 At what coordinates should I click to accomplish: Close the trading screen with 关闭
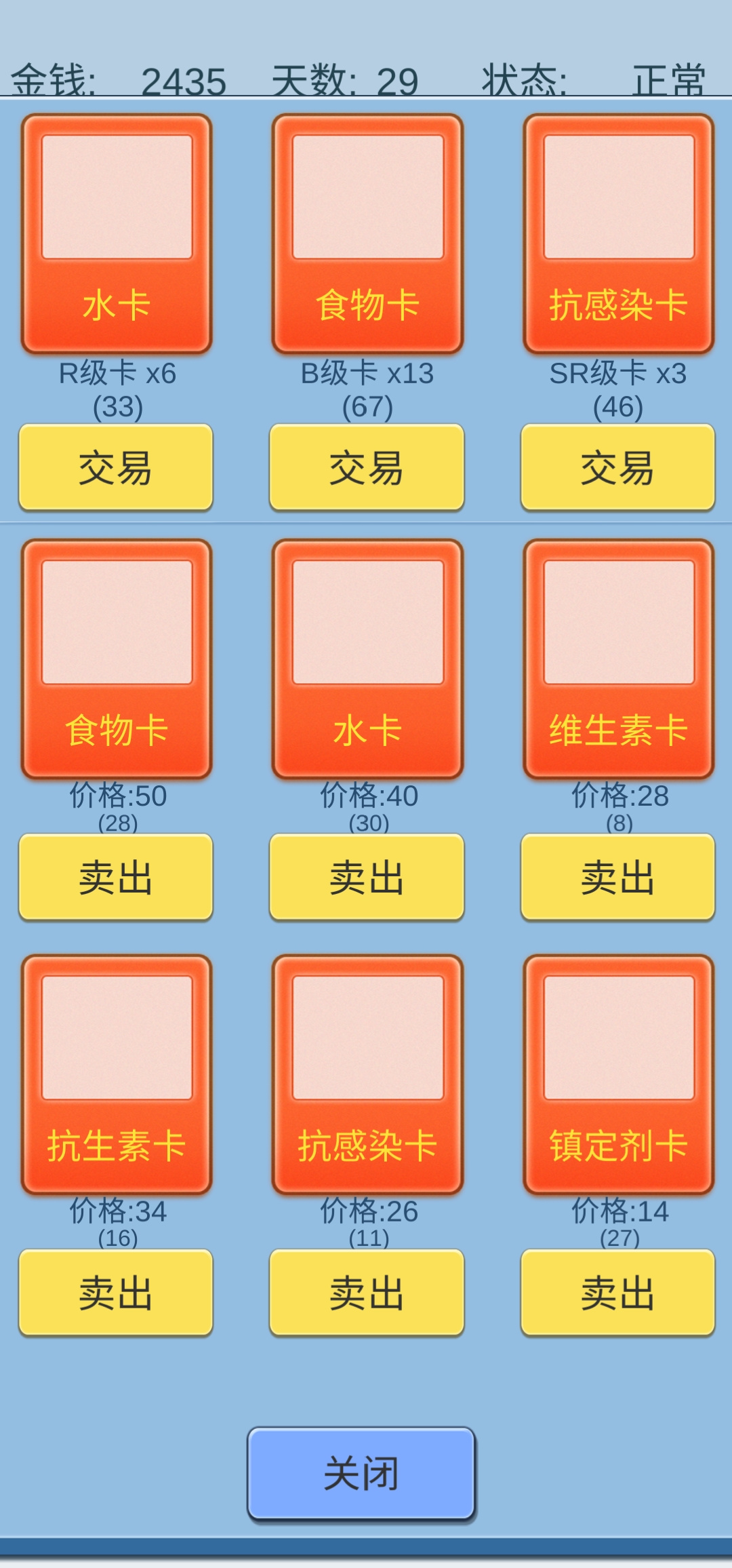pyautogui.click(x=361, y=1473)
